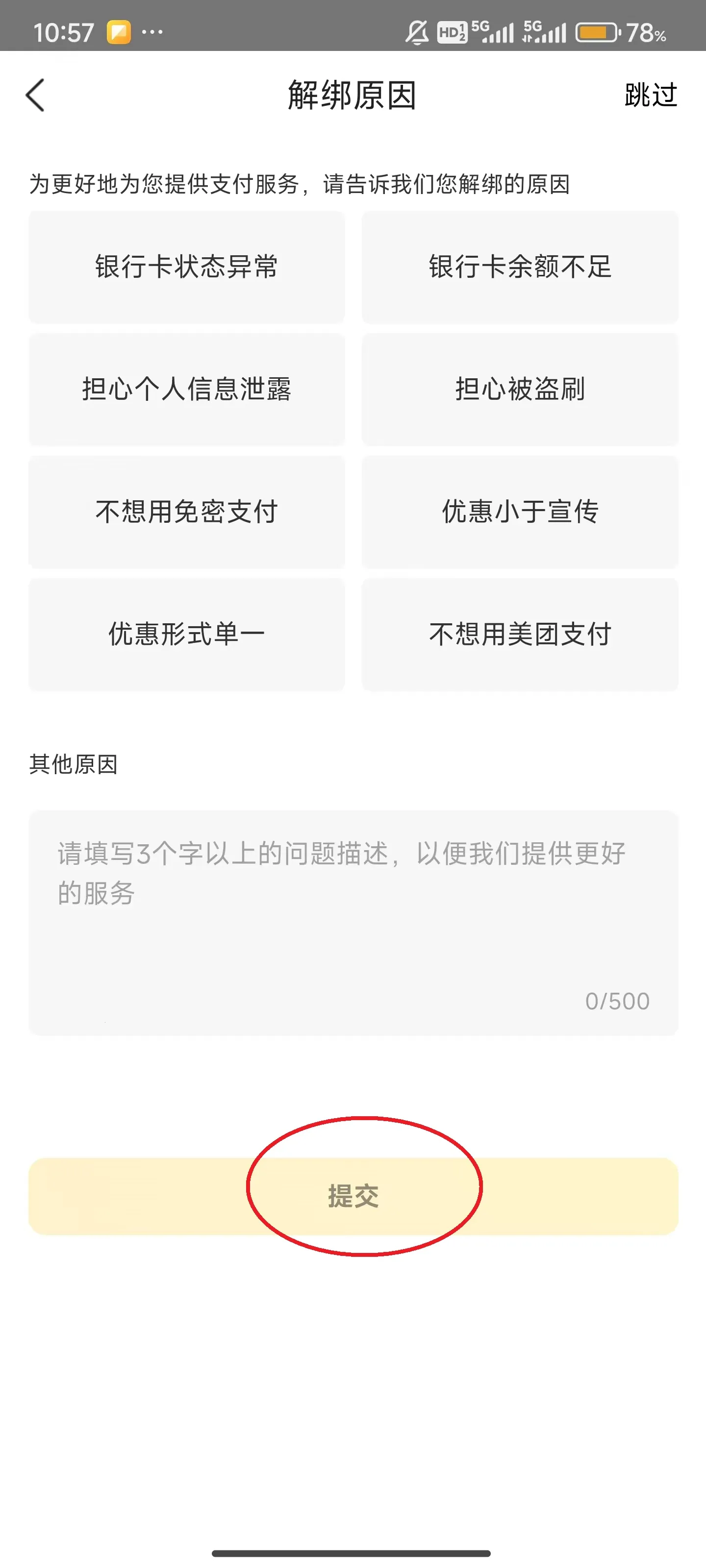Select the 担心个人信息泄露 reason option

[186, 390]
